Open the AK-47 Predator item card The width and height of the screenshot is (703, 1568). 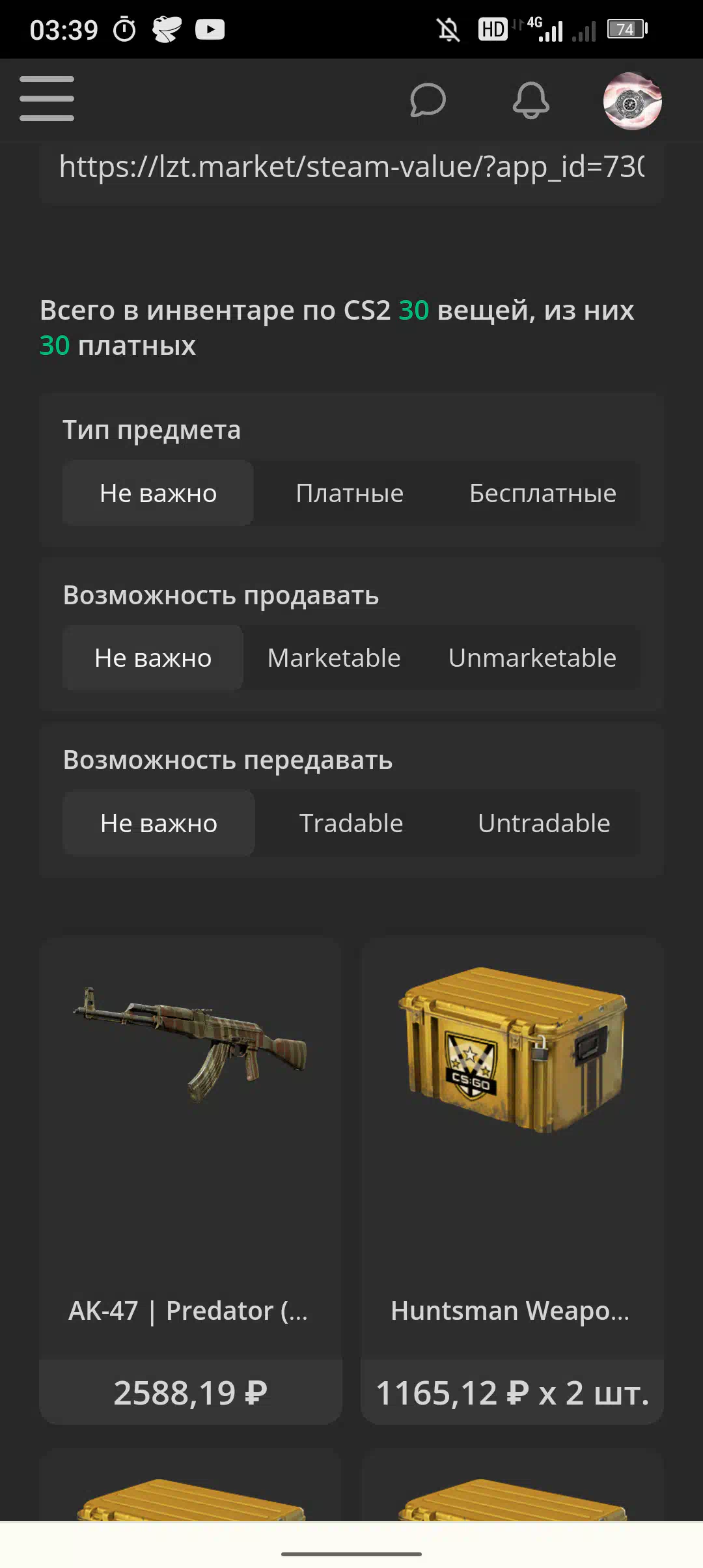pos(191,1181)
